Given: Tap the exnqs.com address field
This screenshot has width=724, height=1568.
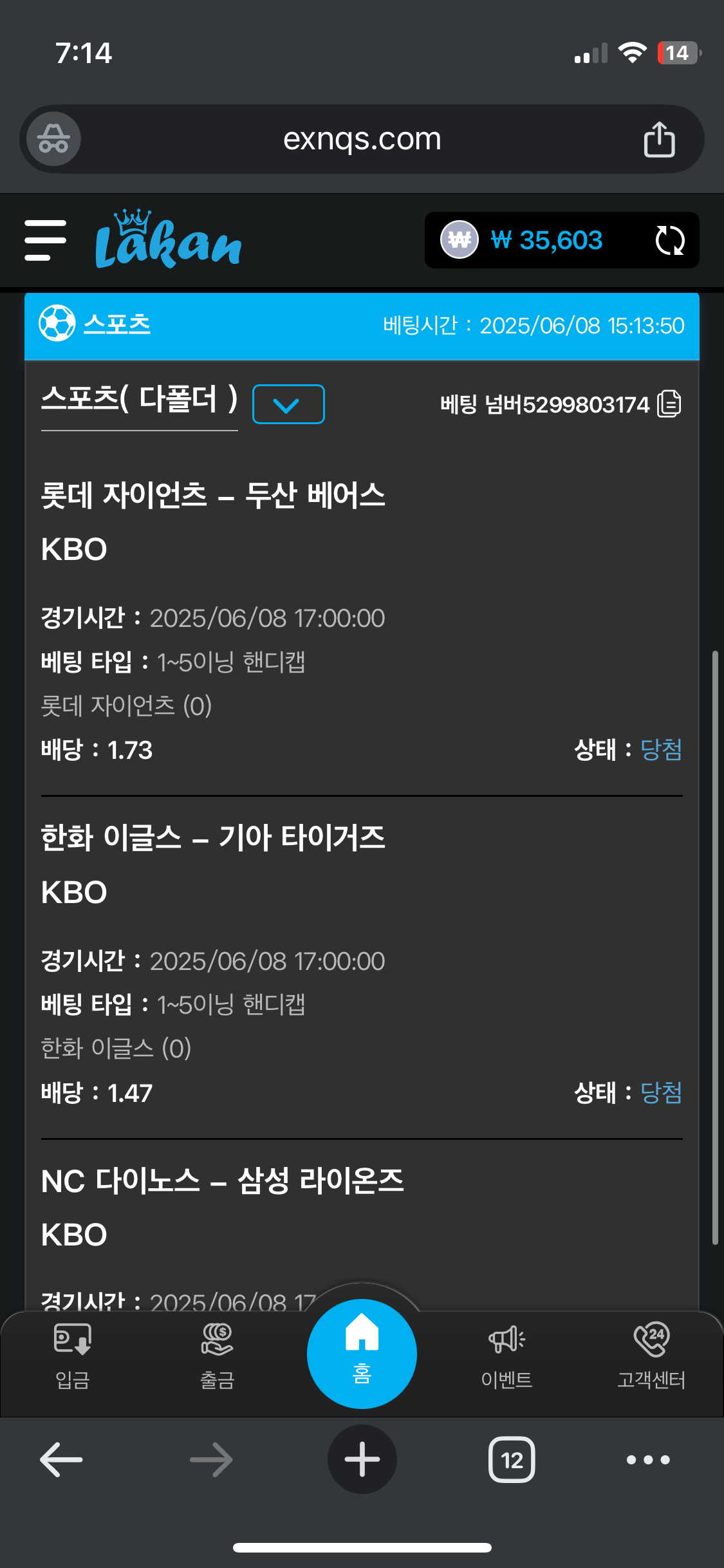Looking at the screenshot, I should point(362,139).
